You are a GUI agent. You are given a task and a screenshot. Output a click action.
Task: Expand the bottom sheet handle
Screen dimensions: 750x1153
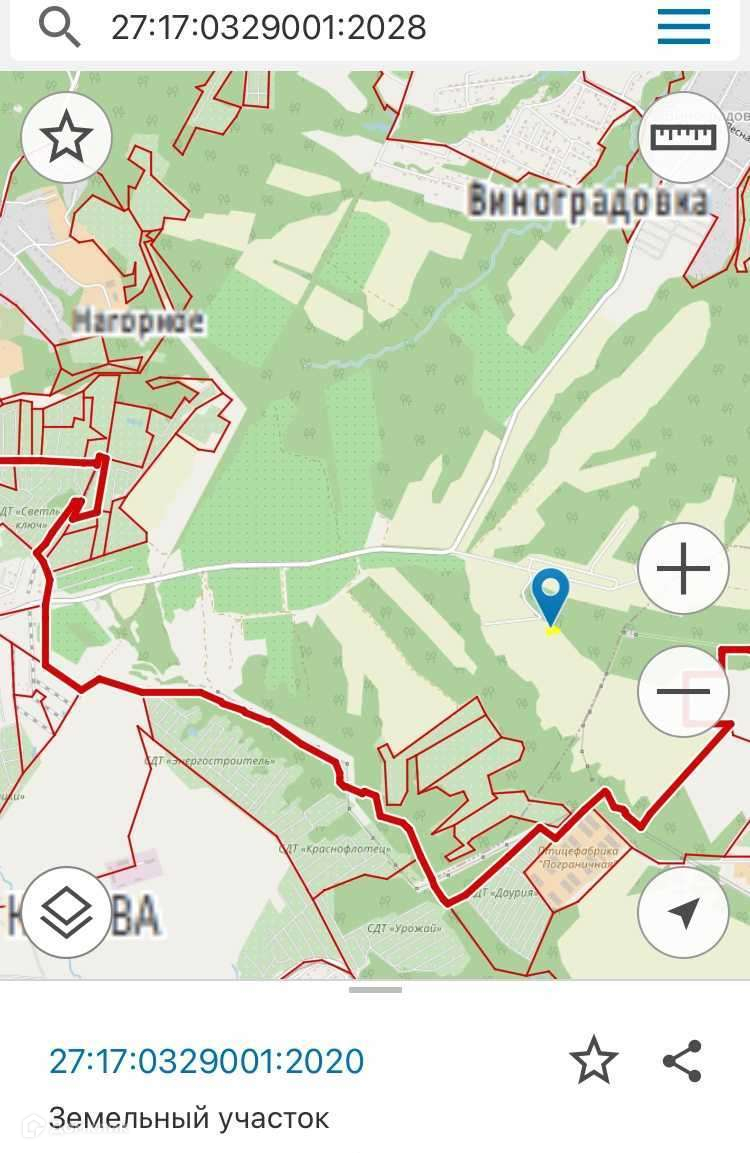coord(375,990)
